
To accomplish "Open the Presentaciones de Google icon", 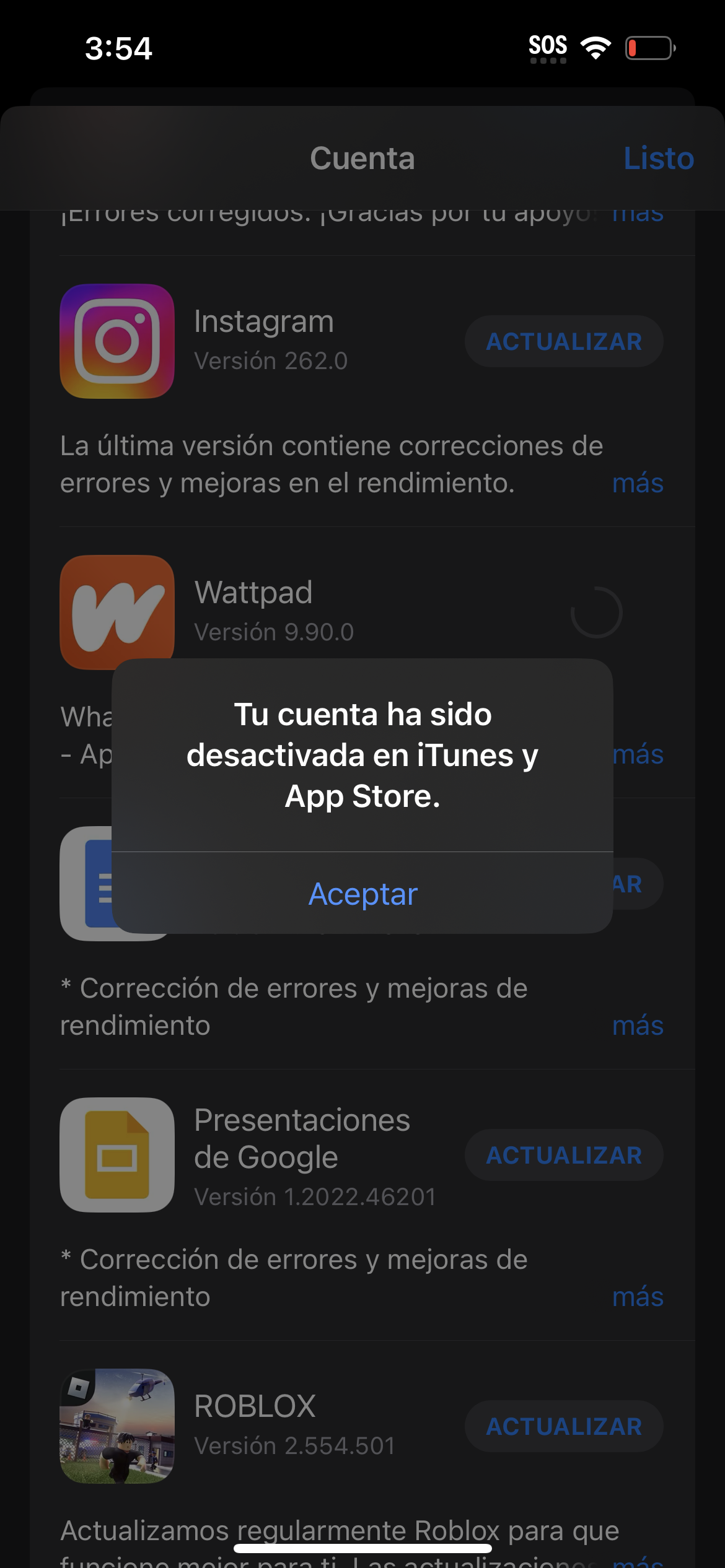I will [x=116, y=1155].
